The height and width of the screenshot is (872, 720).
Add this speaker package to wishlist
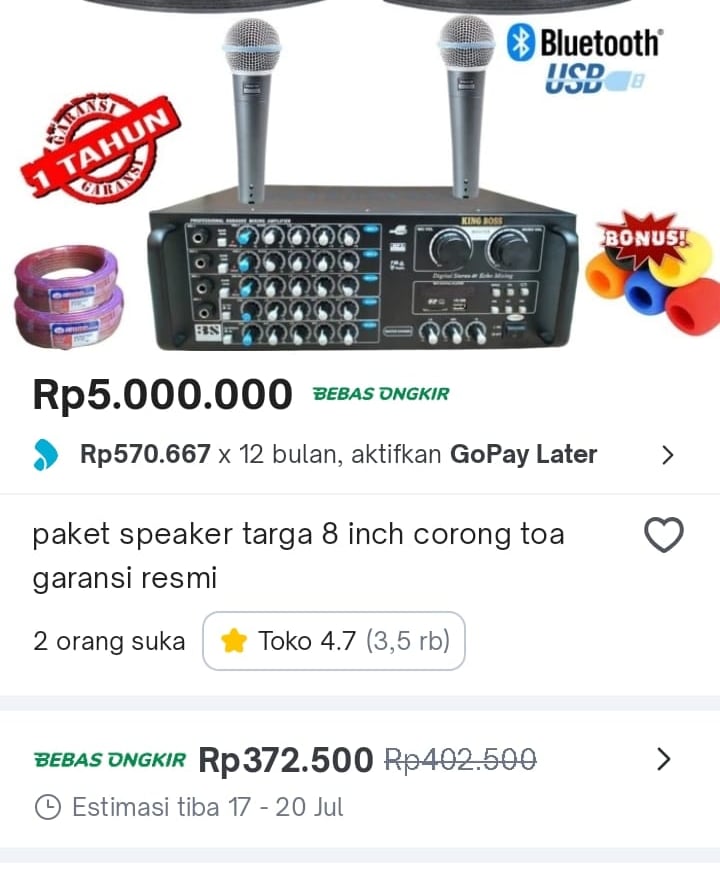click(x=663, y=536)
